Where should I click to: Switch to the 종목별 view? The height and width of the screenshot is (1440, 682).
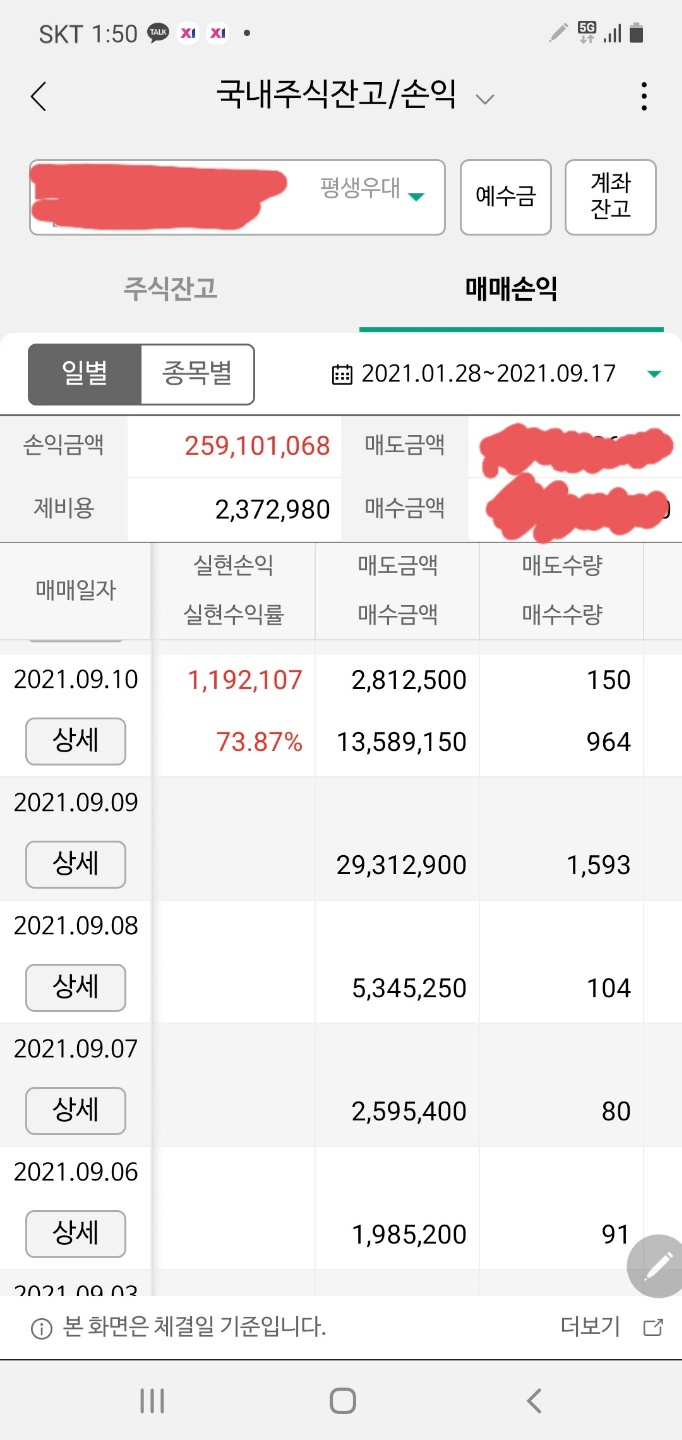click(x=198, y=374)
